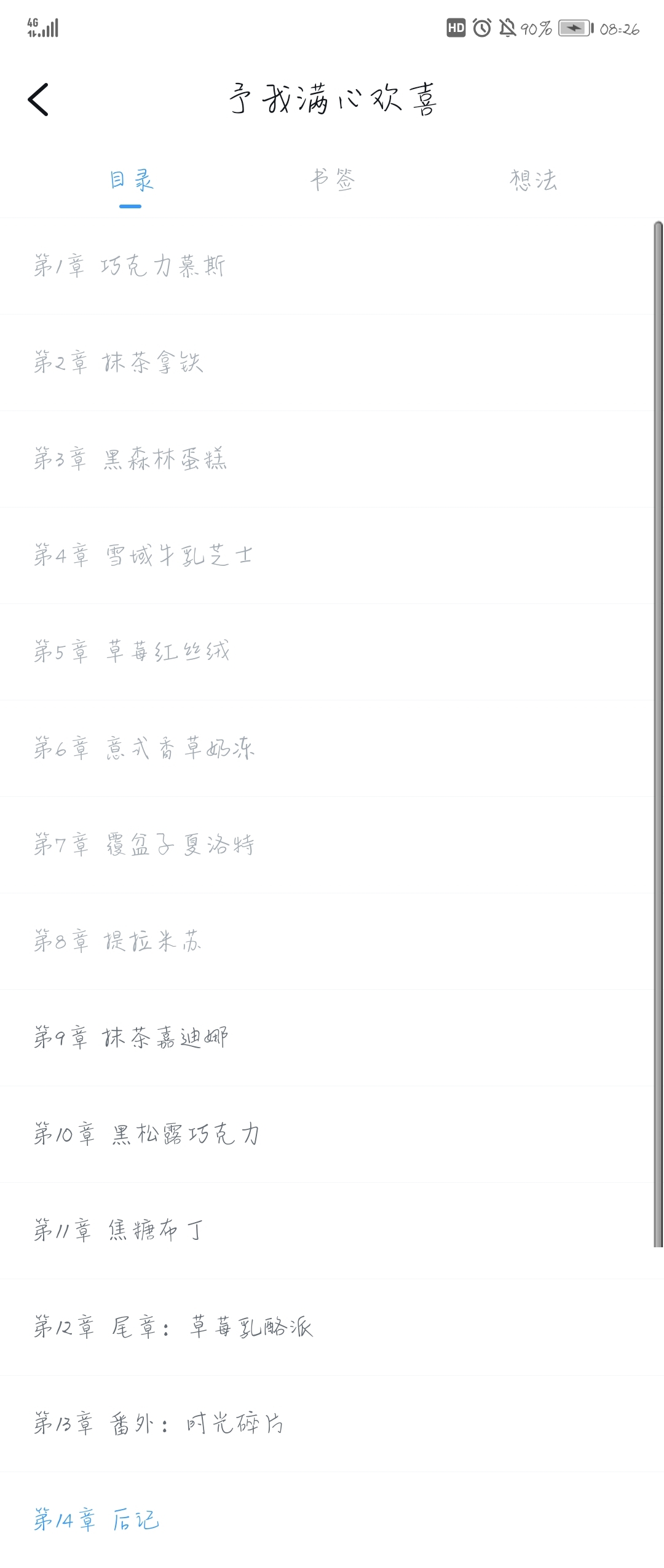664x1568 pixels.
Task: Go back using the arrow icon
Action: pyautogui.click(x=38, y=100)
